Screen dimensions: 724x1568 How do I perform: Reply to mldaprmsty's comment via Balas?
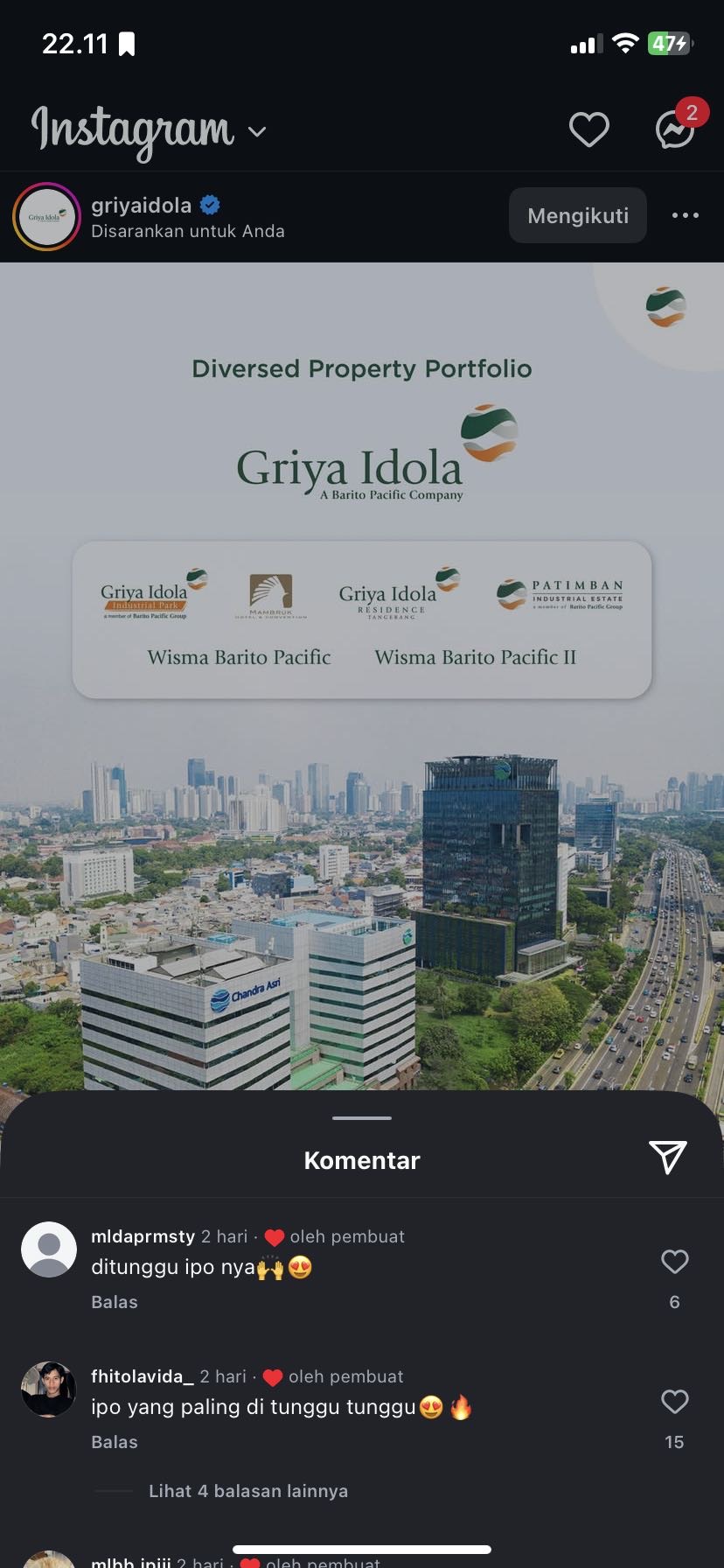coord(115,1302)
